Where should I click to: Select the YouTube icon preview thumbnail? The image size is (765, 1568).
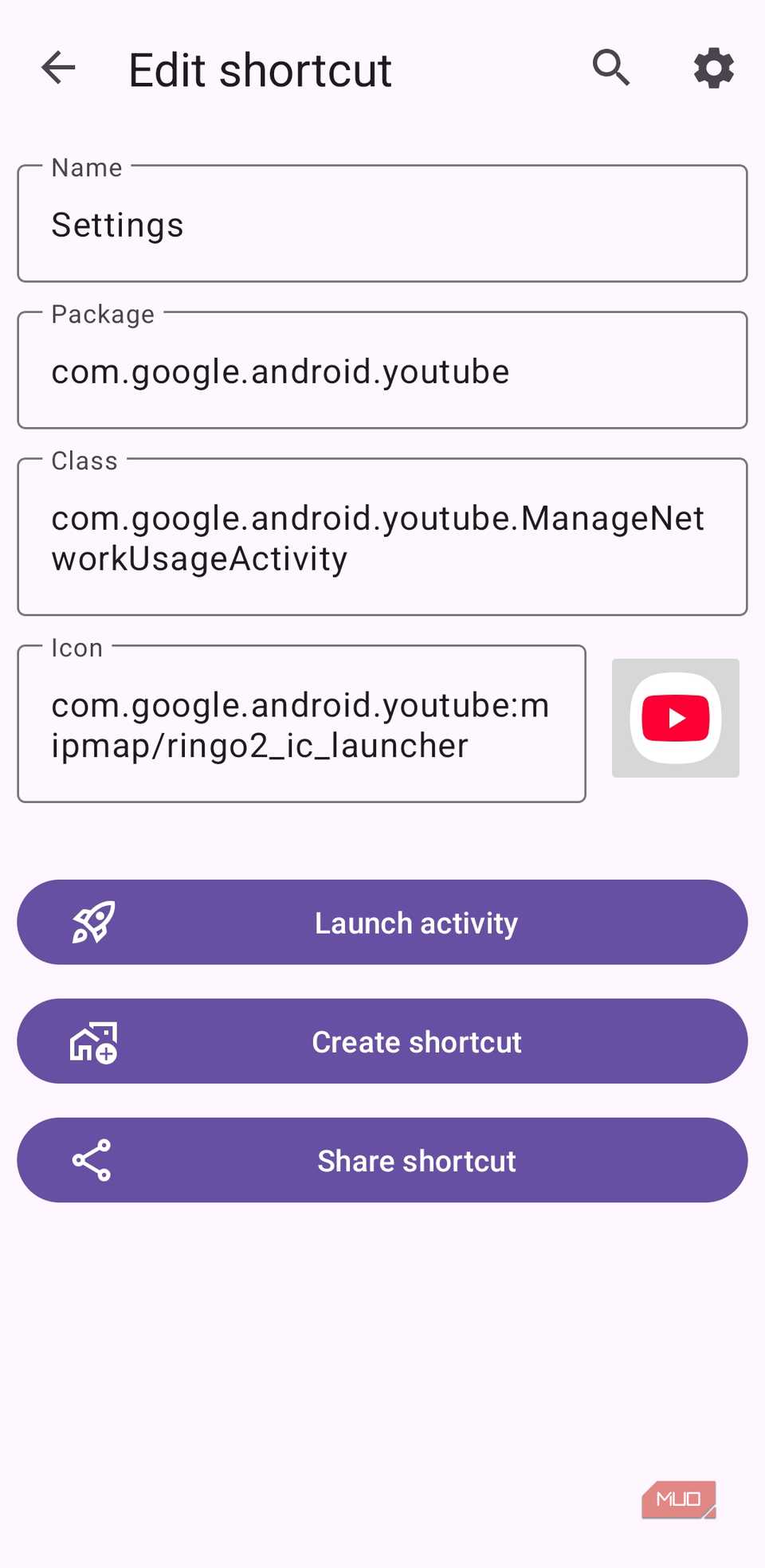point(675,717)
